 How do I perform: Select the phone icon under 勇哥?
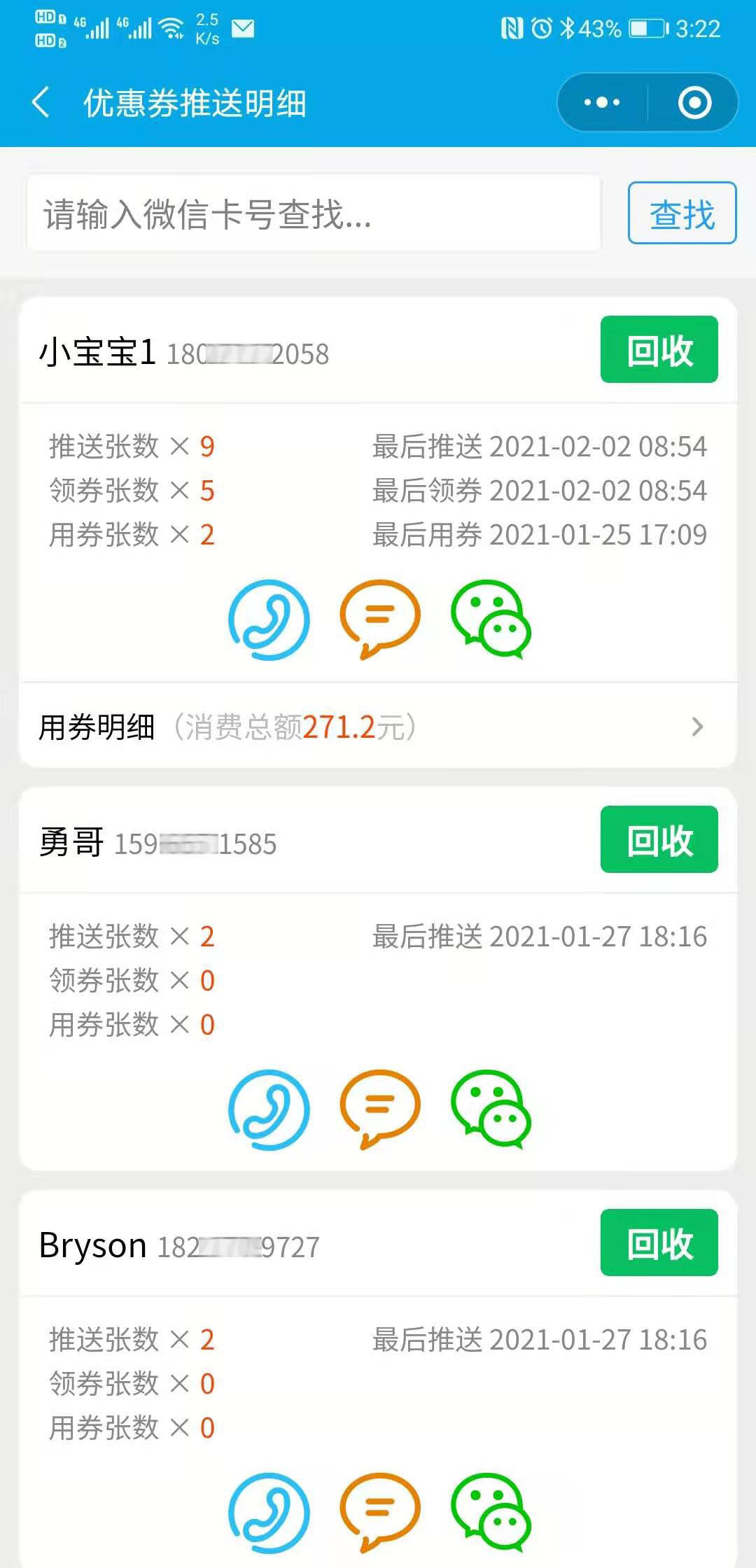coord(268,1109)
